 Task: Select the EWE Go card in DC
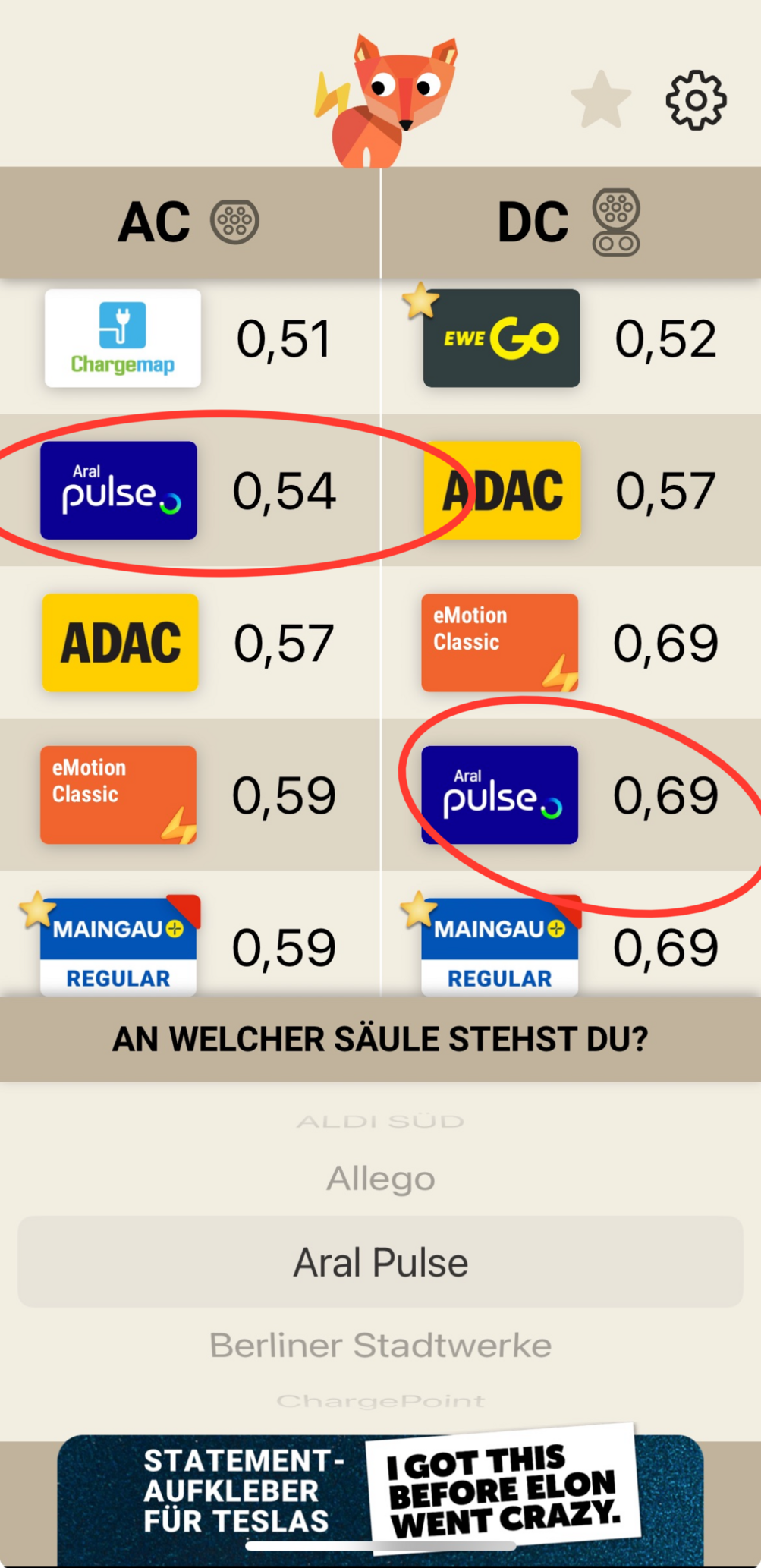click(x=502, y=338)
